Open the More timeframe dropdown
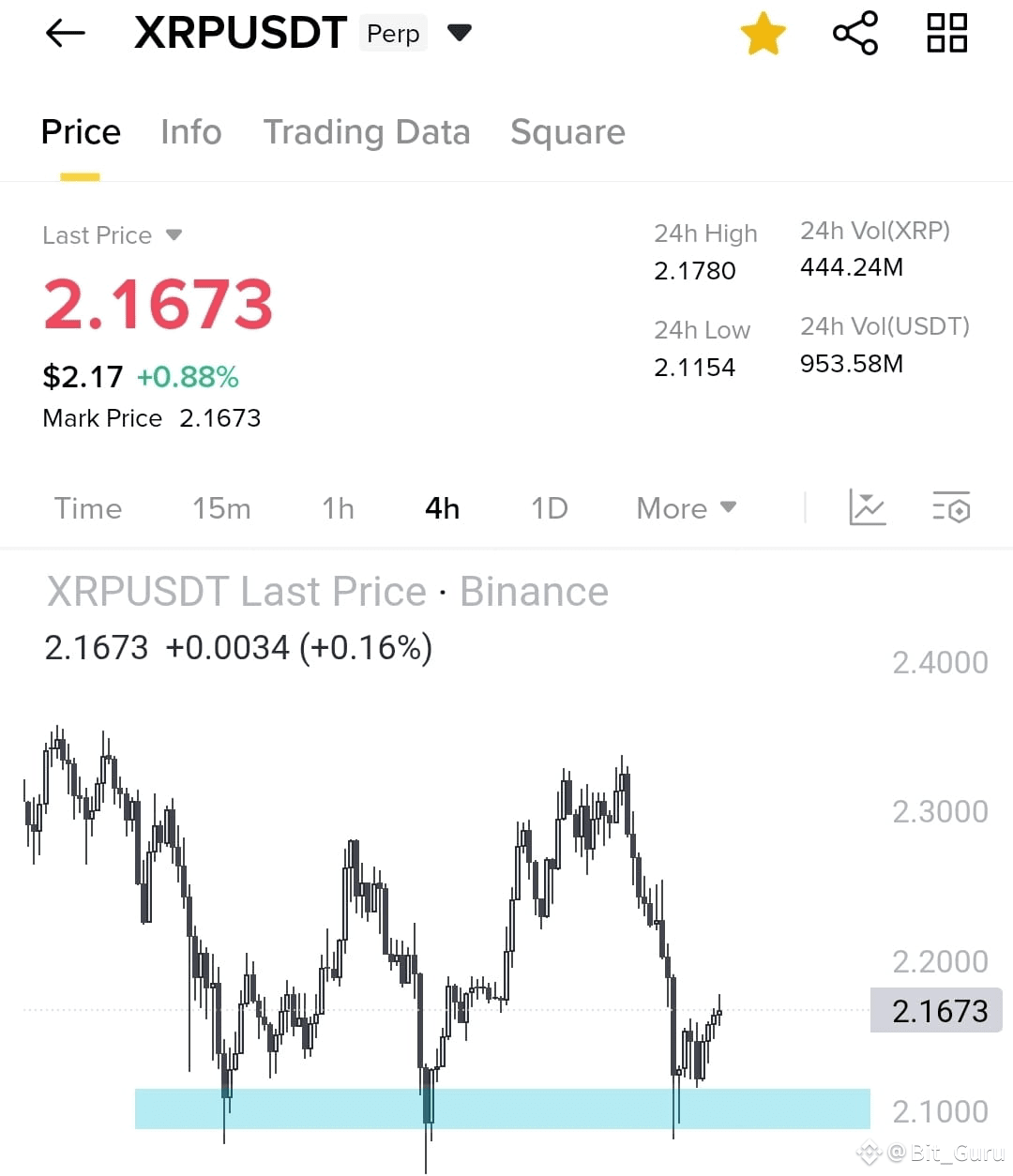Viewport: 1013px width, 1176px height. click(686, 507)
